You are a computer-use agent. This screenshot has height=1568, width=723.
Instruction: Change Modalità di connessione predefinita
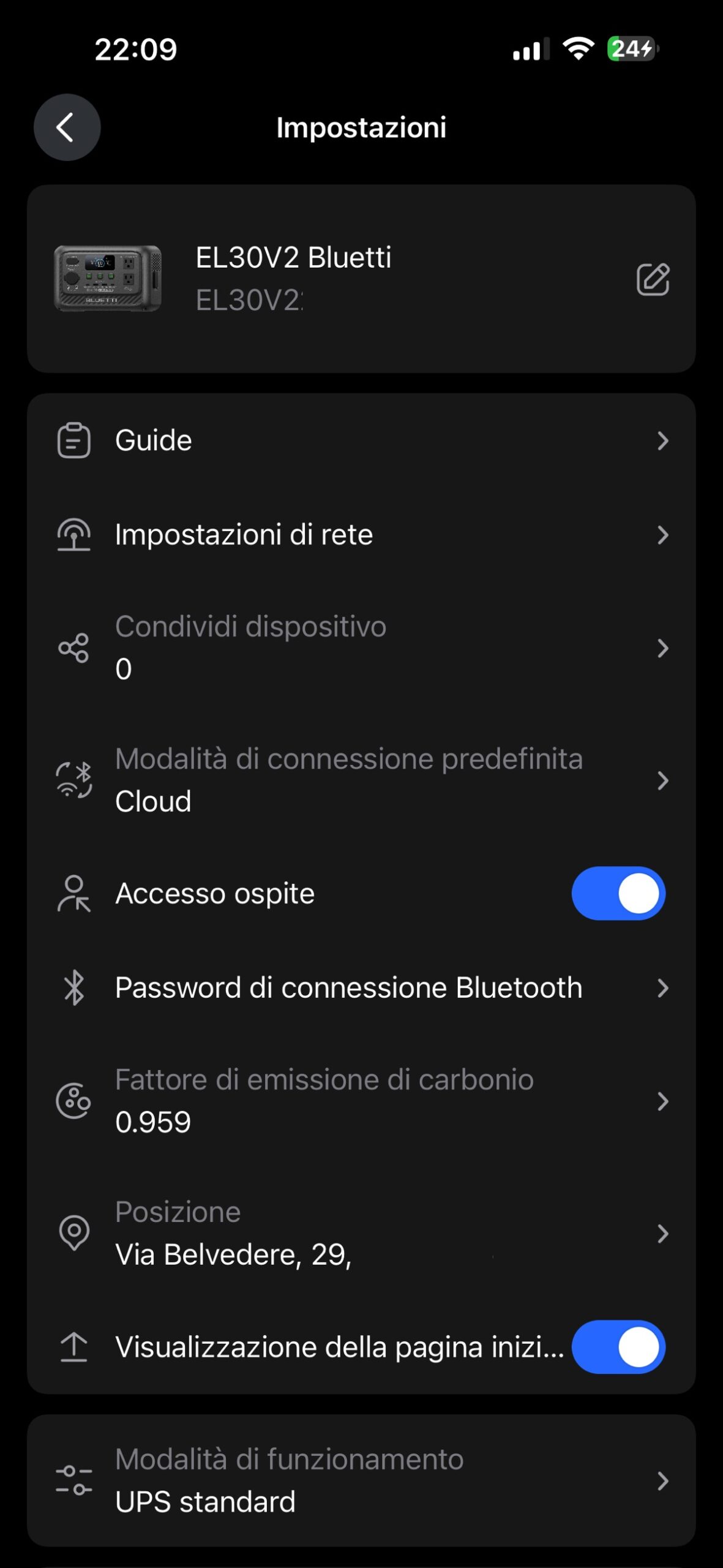pos(361,780)
